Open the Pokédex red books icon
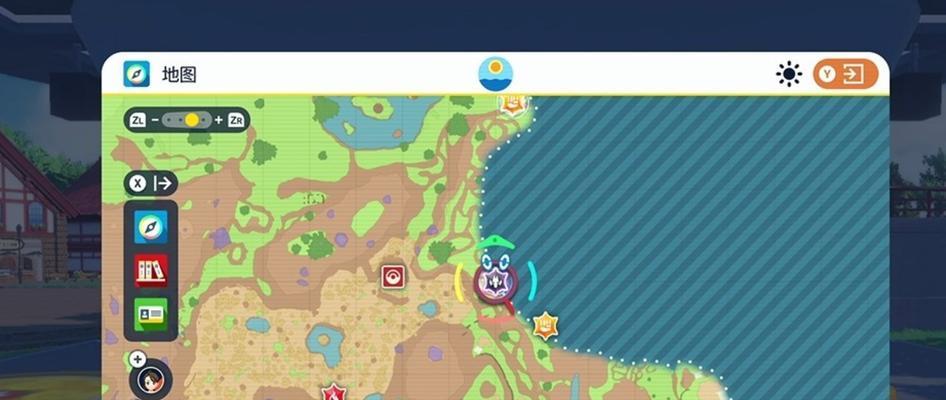946x400 pixels. pos(151,270)
